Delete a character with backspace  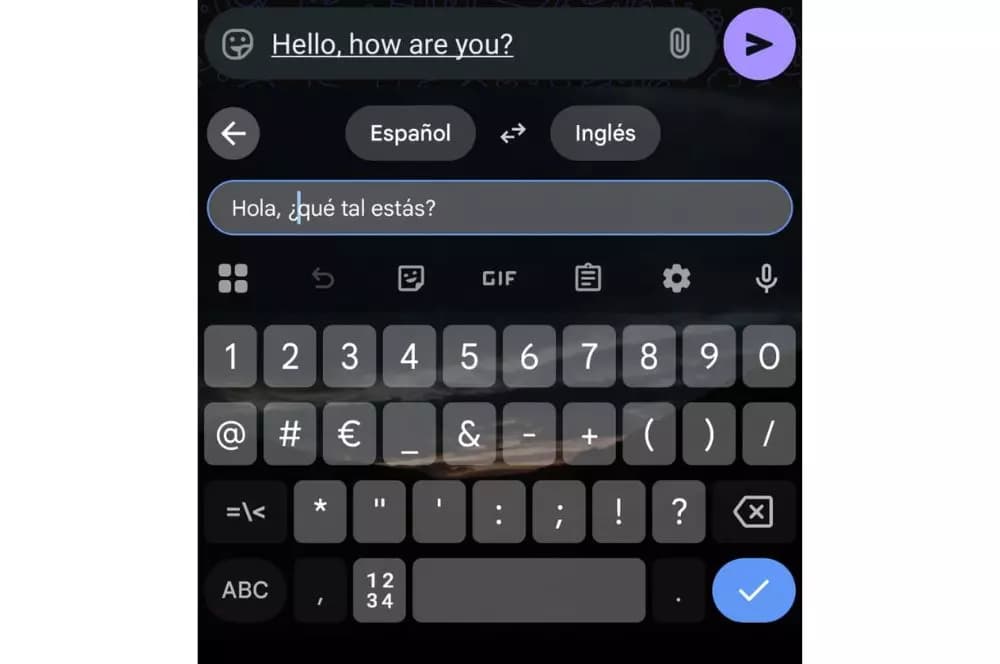pos(753,512)
